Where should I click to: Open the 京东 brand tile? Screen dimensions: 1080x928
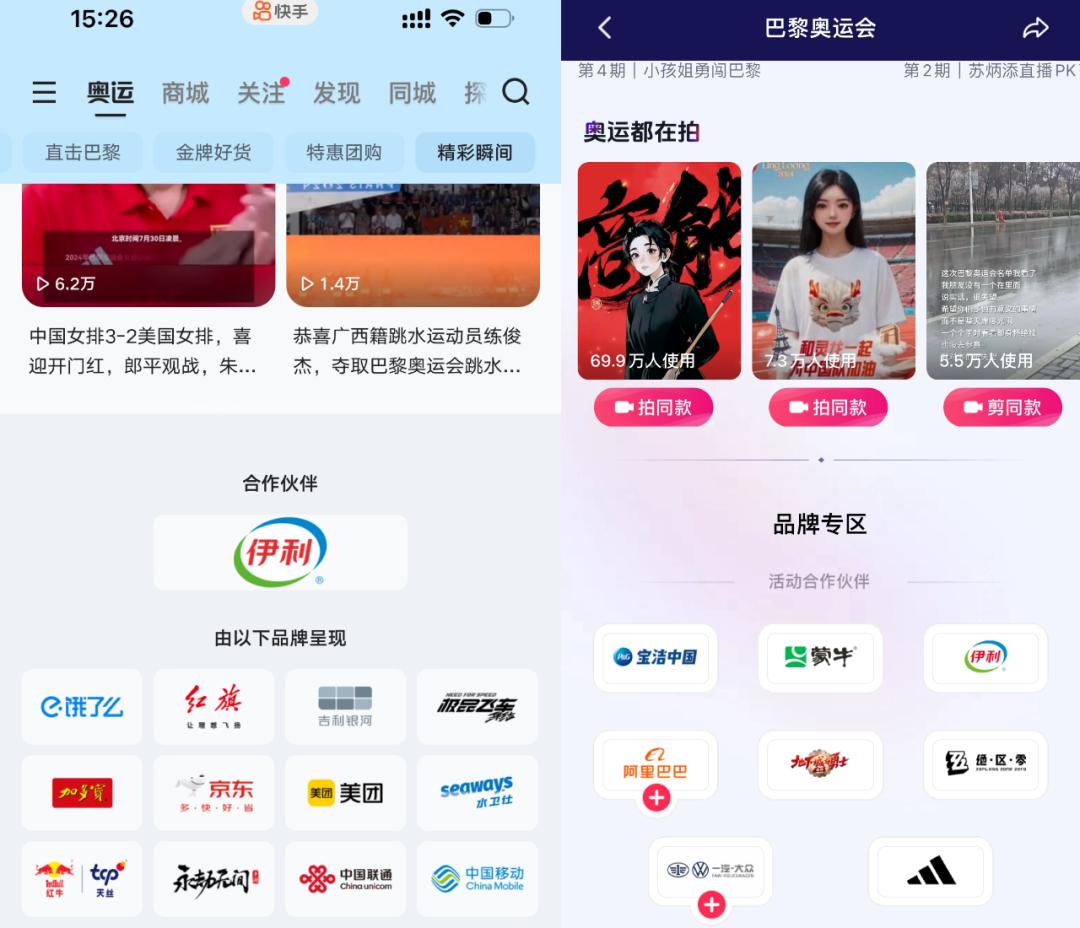pyautogui.click(x=213, y=792)
